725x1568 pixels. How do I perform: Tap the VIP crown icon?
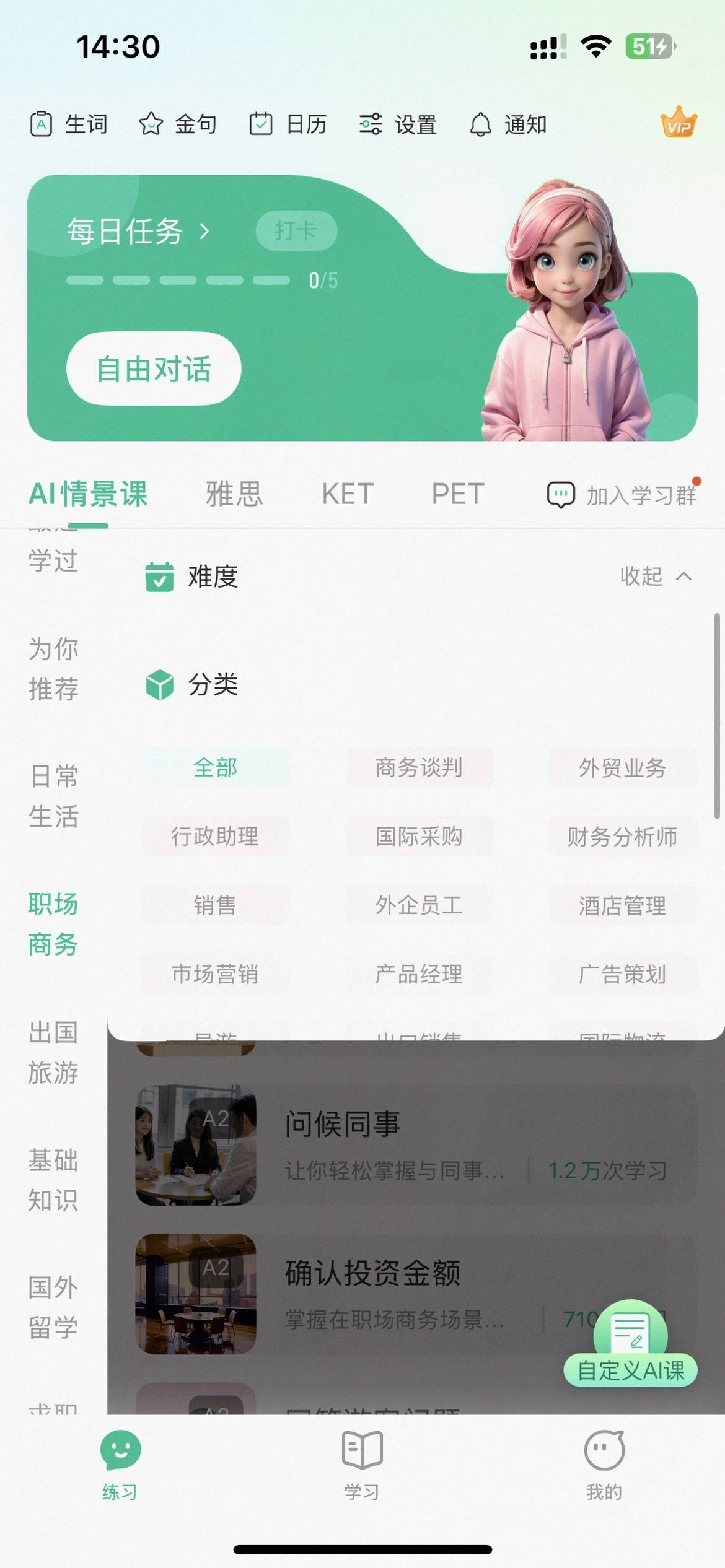[679, 123]
